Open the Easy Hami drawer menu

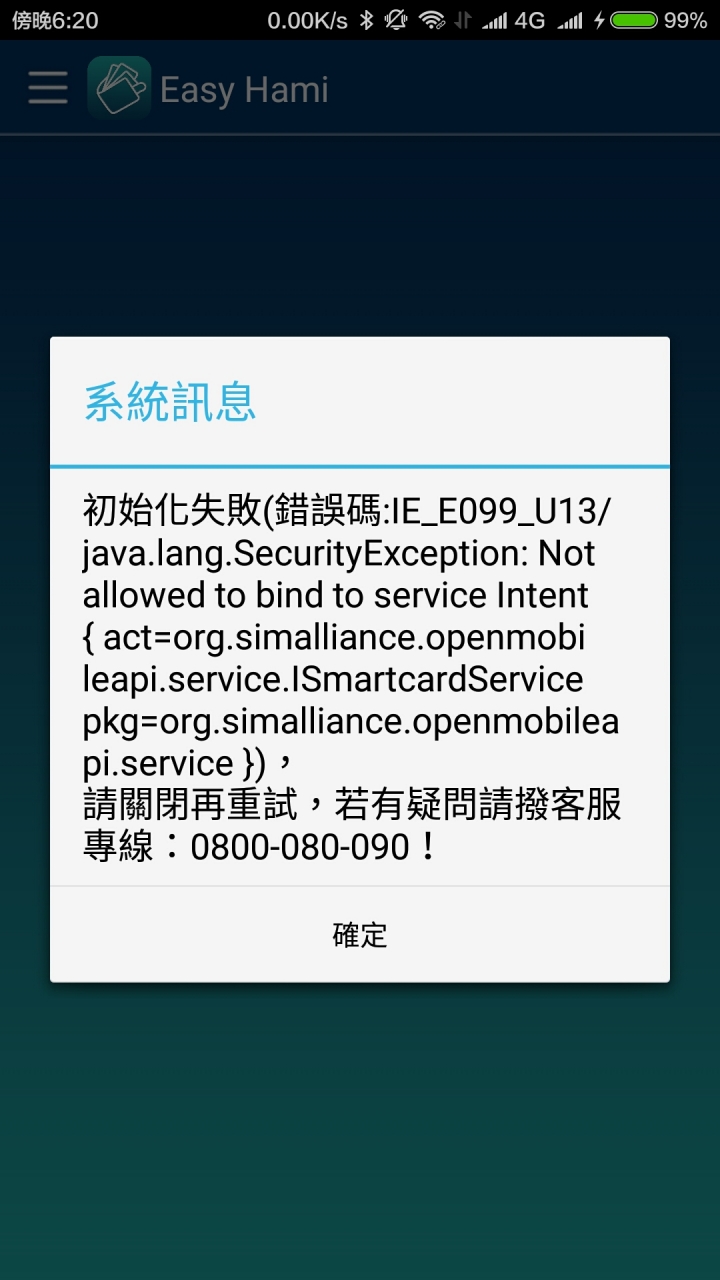point(47,89)
